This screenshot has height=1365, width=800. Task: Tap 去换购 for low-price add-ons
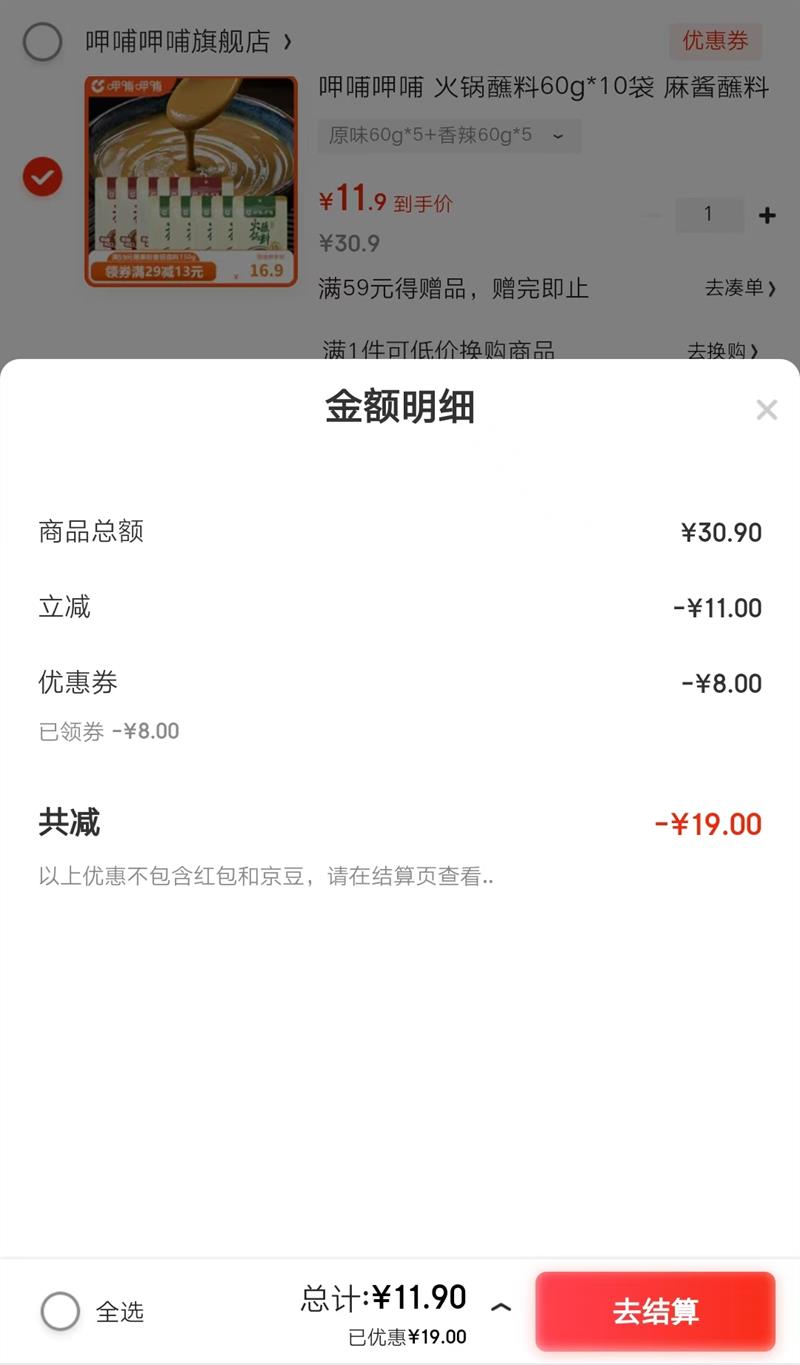click(x=722, y=351)
